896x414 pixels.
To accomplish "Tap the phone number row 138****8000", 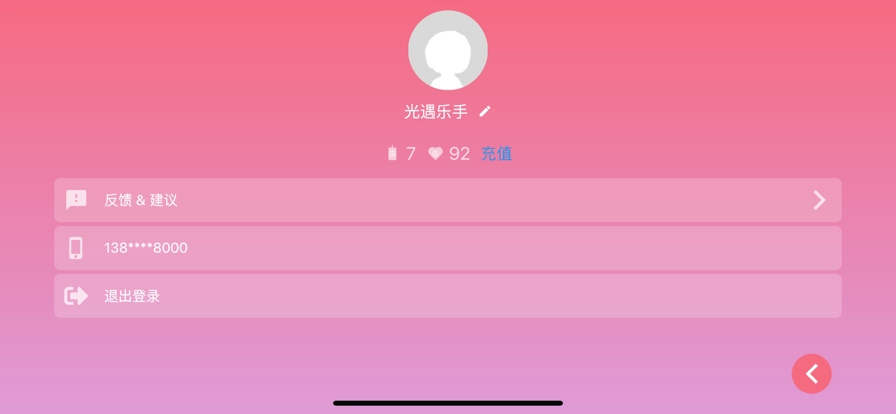I will point(447,248).
